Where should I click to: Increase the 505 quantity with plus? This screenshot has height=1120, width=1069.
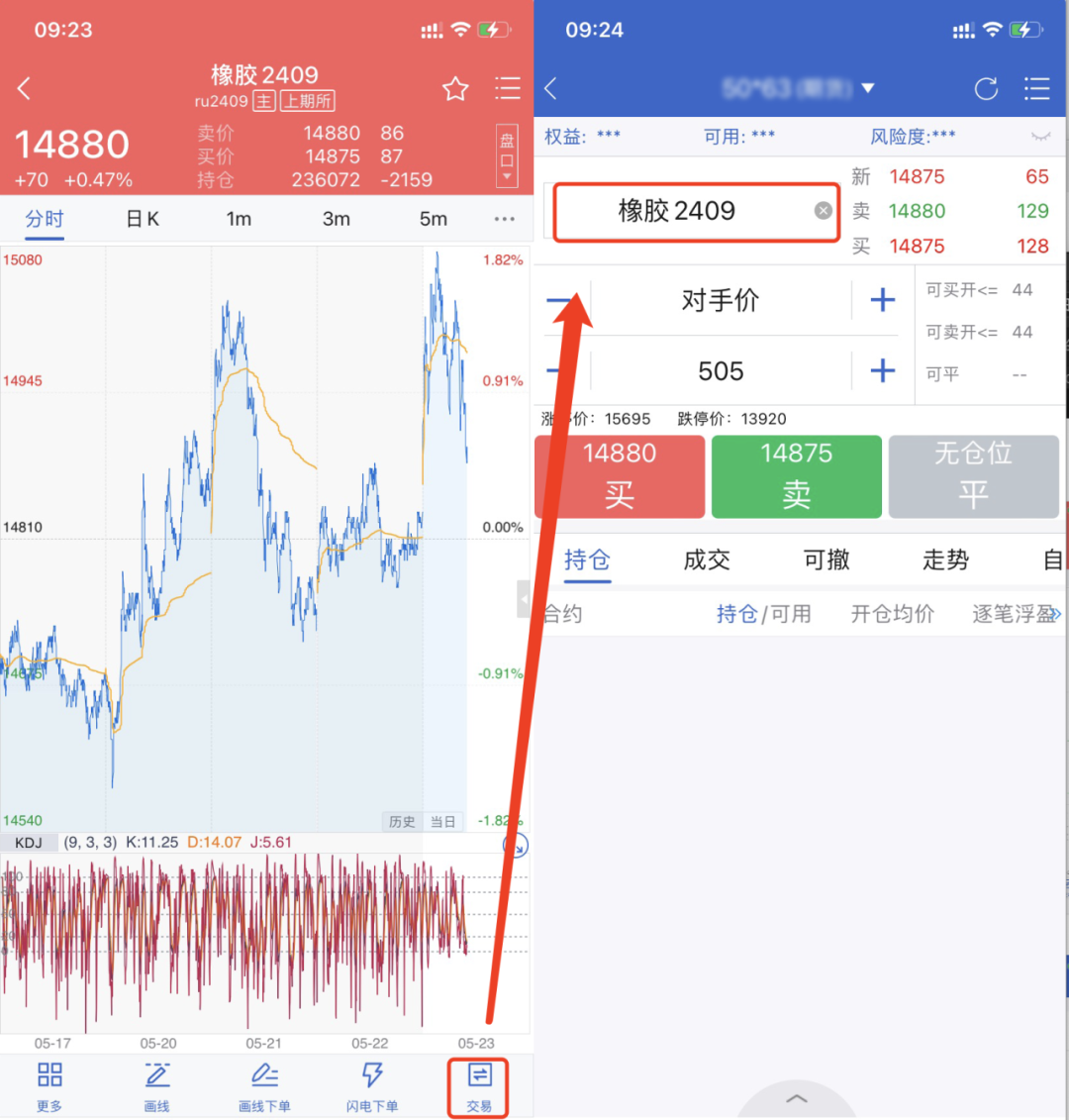click(x=882, y=371)
